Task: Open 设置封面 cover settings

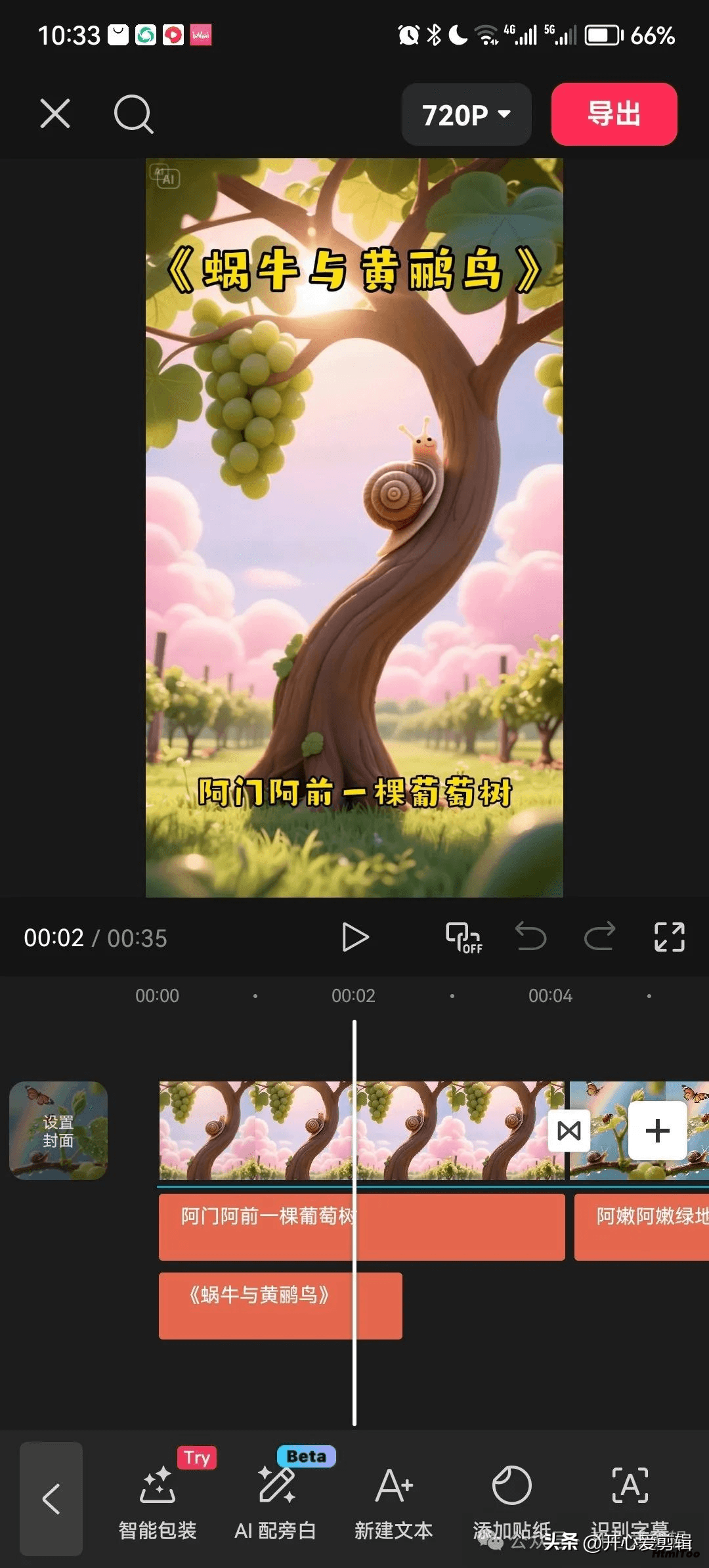Action: (58, 1130)
